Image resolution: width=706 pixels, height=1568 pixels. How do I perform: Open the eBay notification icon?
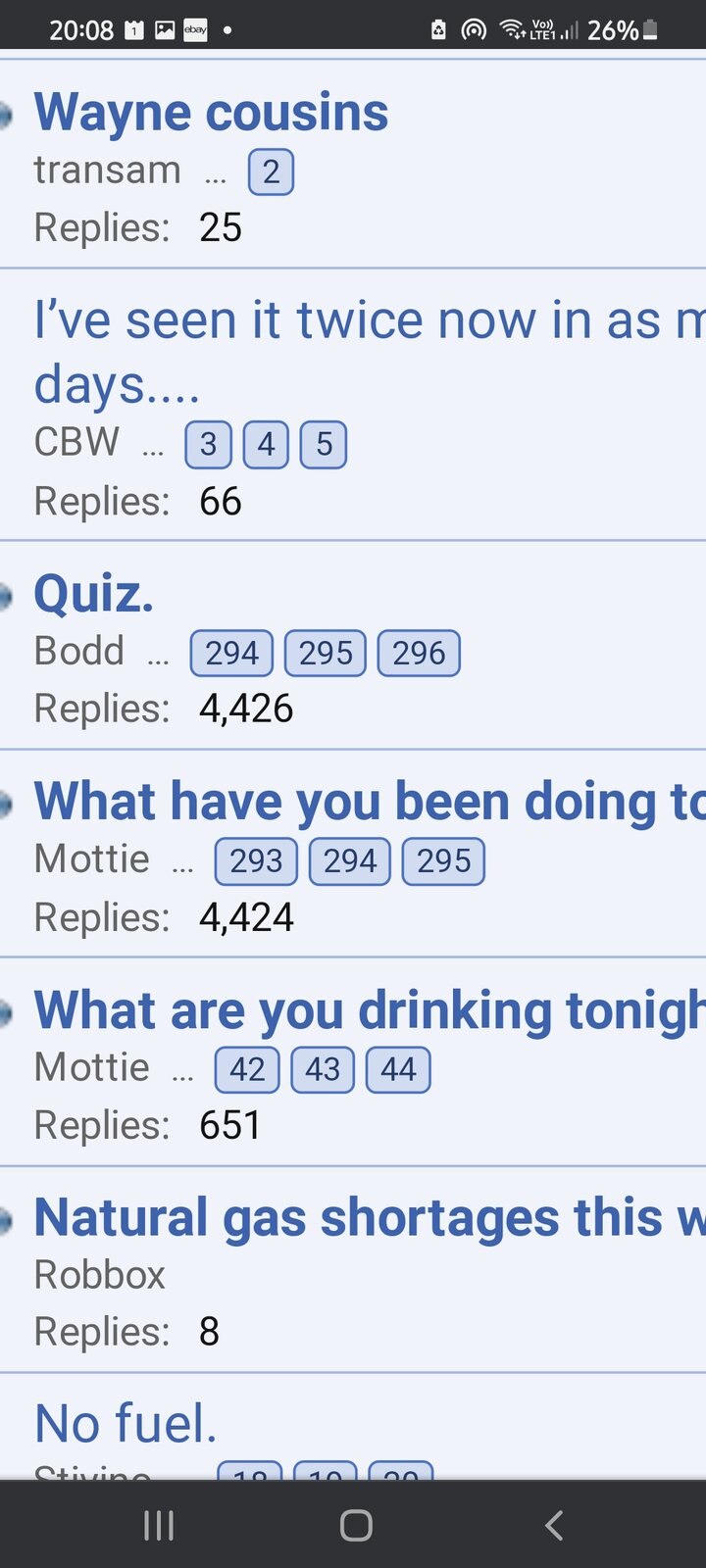194,30
